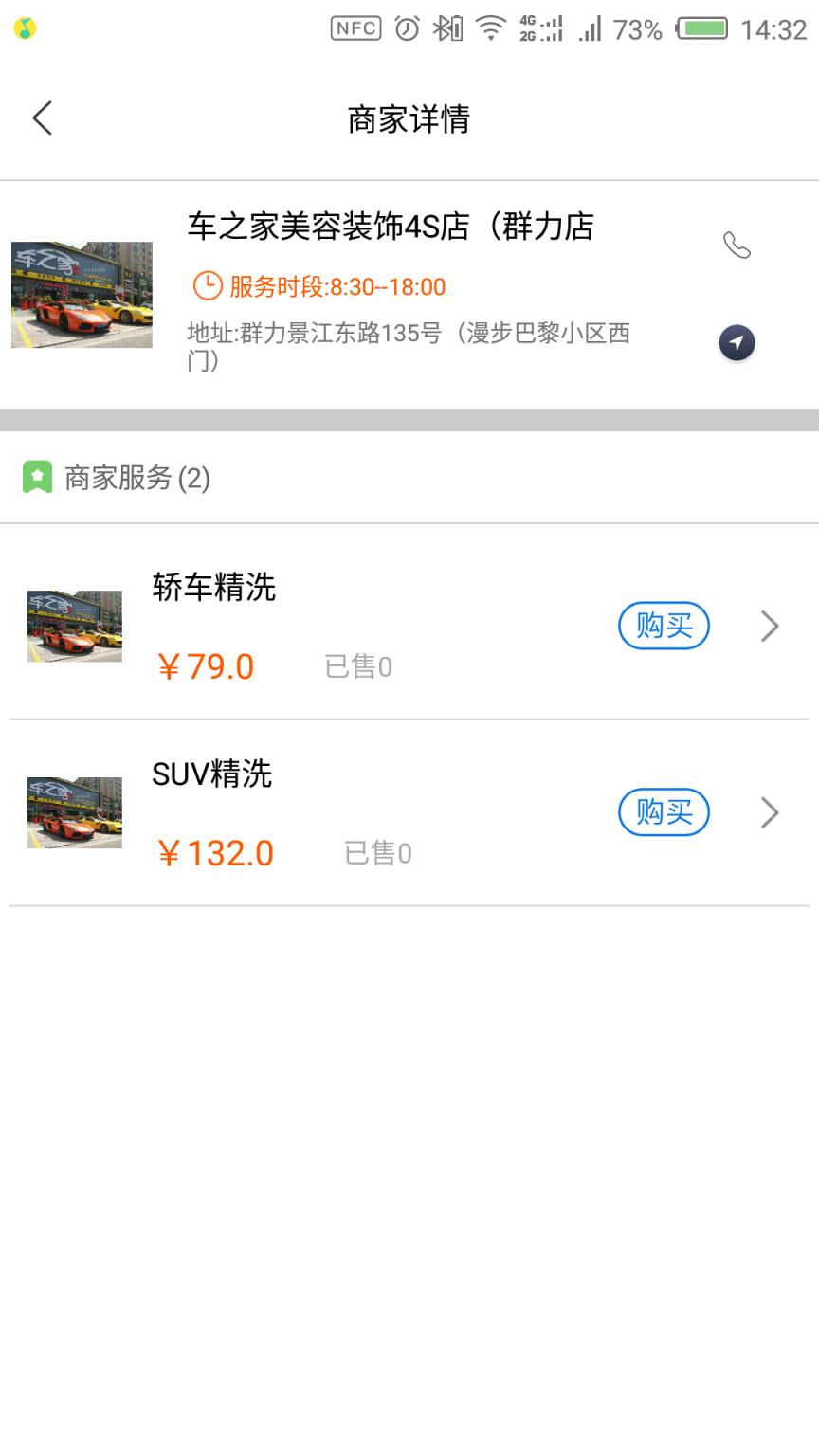
Task: Tap the merchant storefront photo thumbnail
Action: click(81, 294)
